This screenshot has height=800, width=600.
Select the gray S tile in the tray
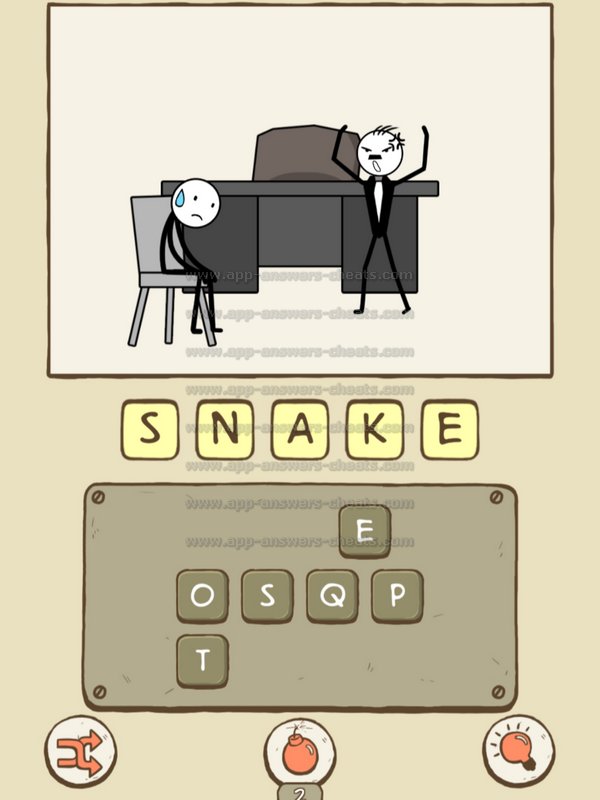point(267,597)
